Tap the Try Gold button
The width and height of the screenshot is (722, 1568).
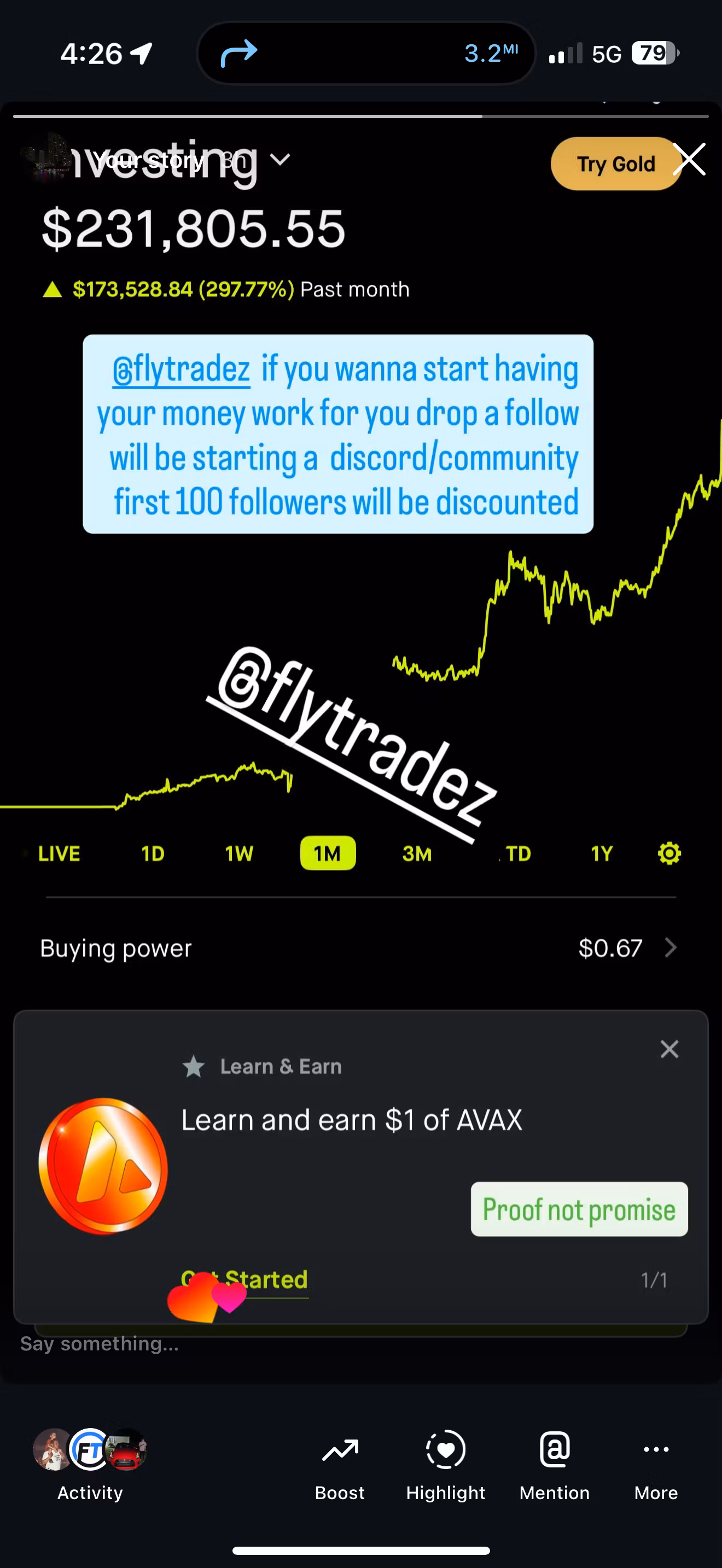[x=615, y=163]
